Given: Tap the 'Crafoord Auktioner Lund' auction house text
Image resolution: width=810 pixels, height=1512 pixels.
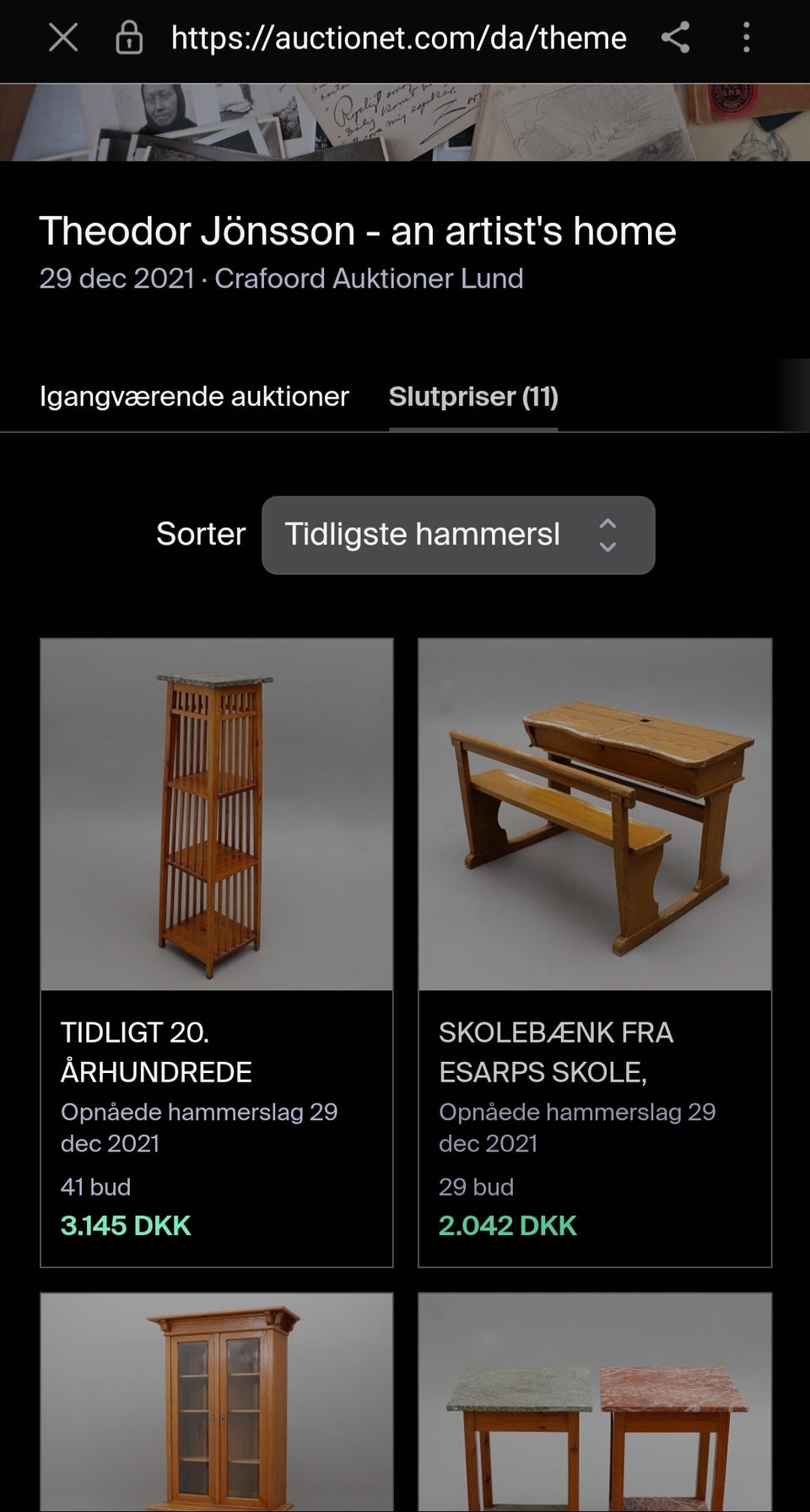Looking at the screenshot, I should click(x=369, y=279).
